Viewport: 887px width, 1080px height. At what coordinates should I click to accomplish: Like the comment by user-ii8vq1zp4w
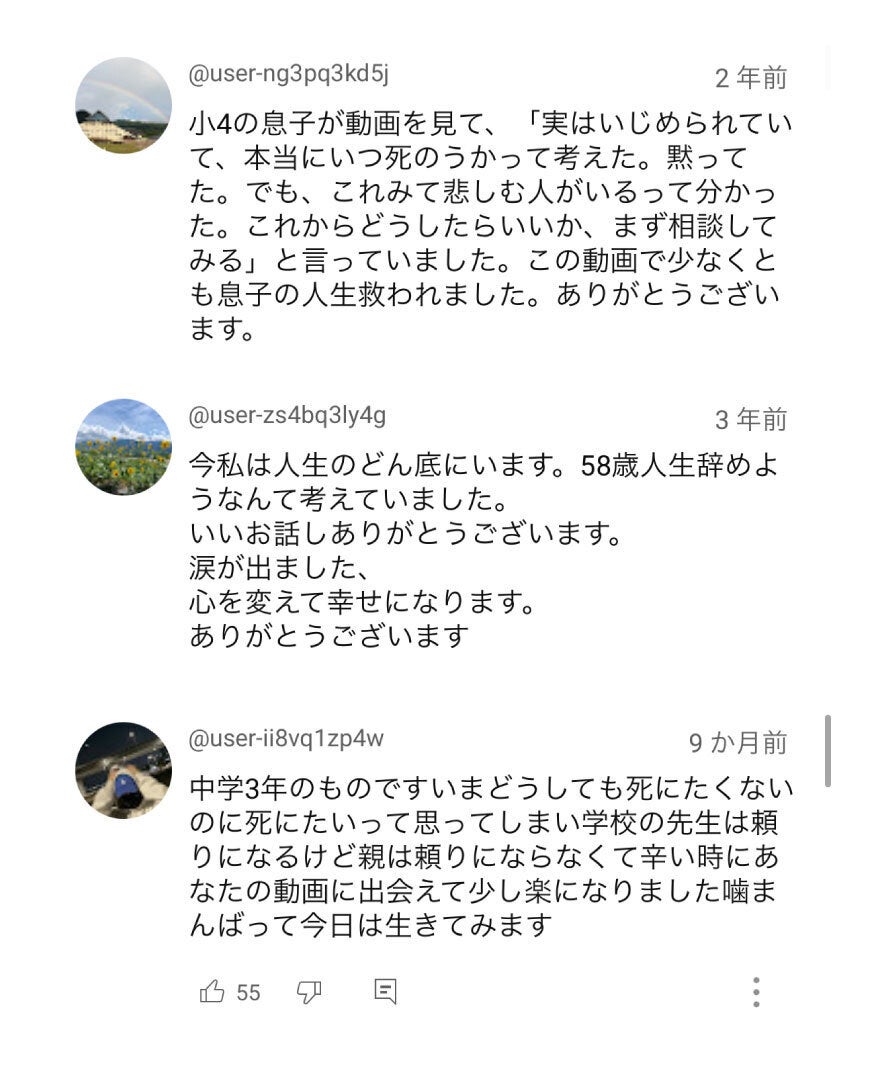(212, 991)
